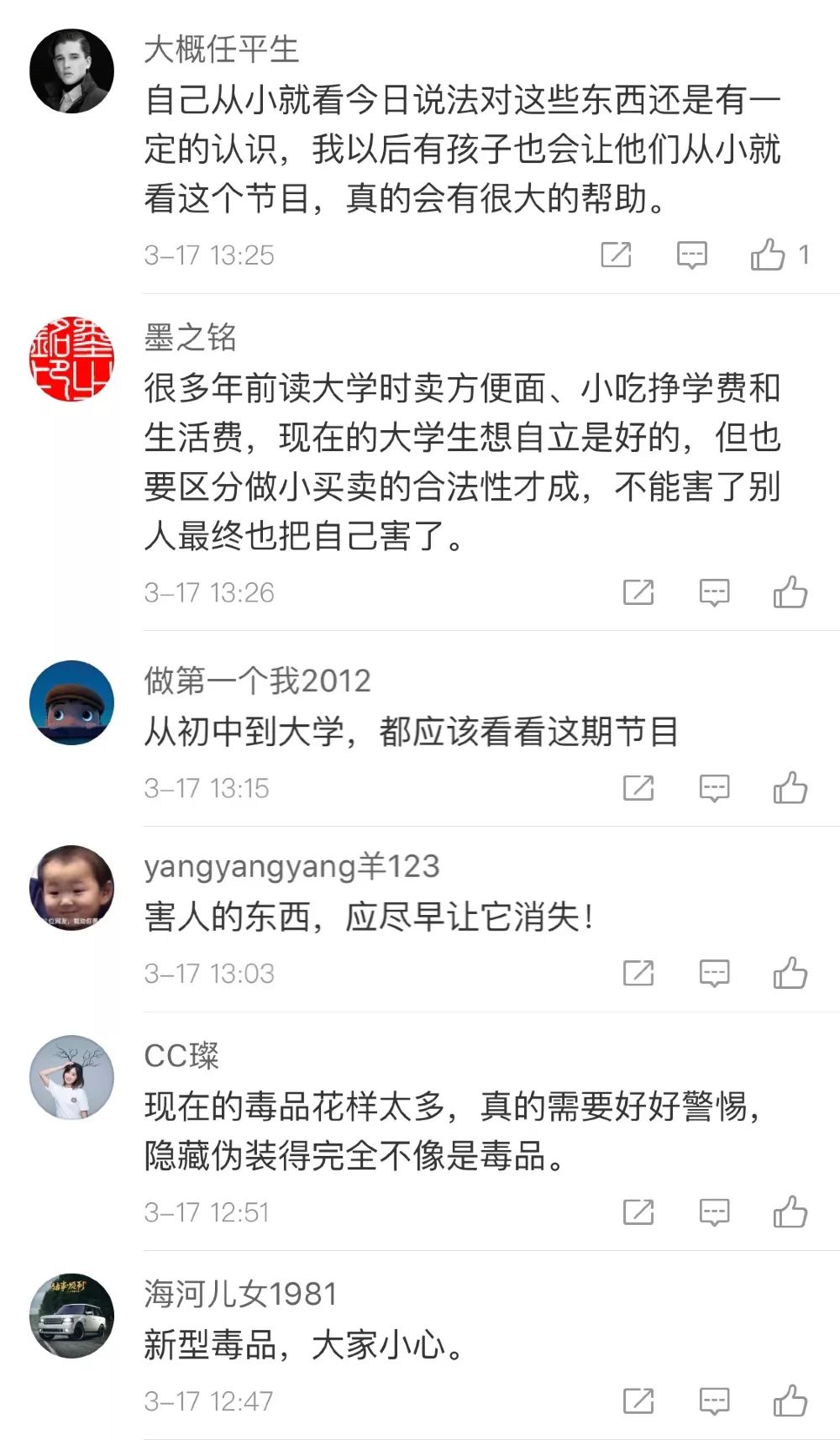Share CC璨's comment
The image size is (840, 1440).
pyautogui.click(x=638, y=1212)
